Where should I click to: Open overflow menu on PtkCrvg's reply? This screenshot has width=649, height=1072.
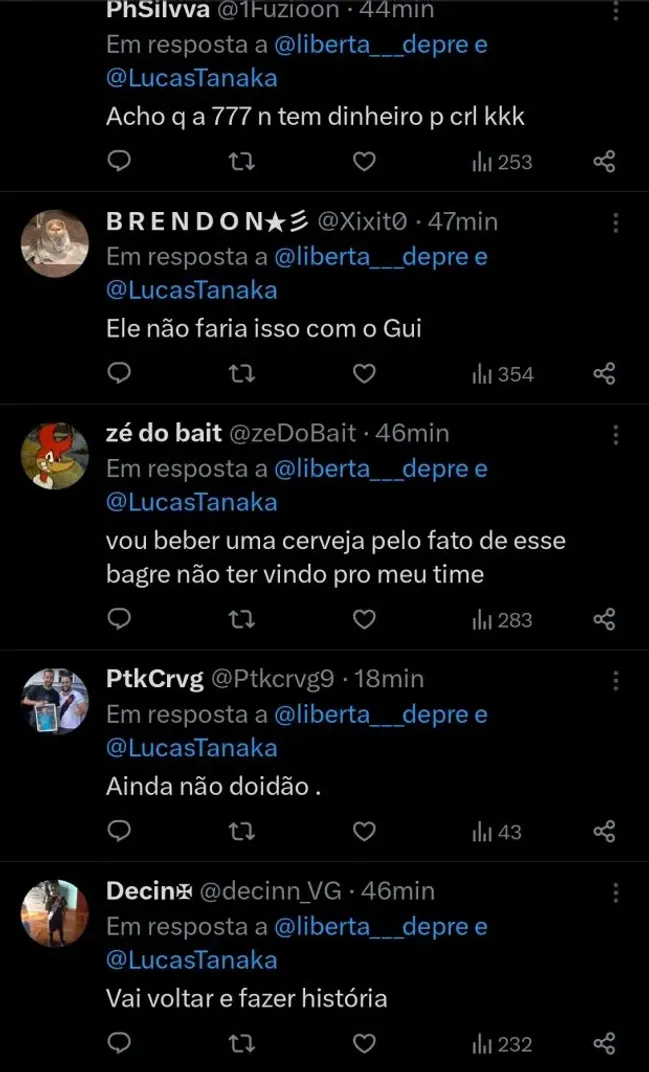[616, 680]
